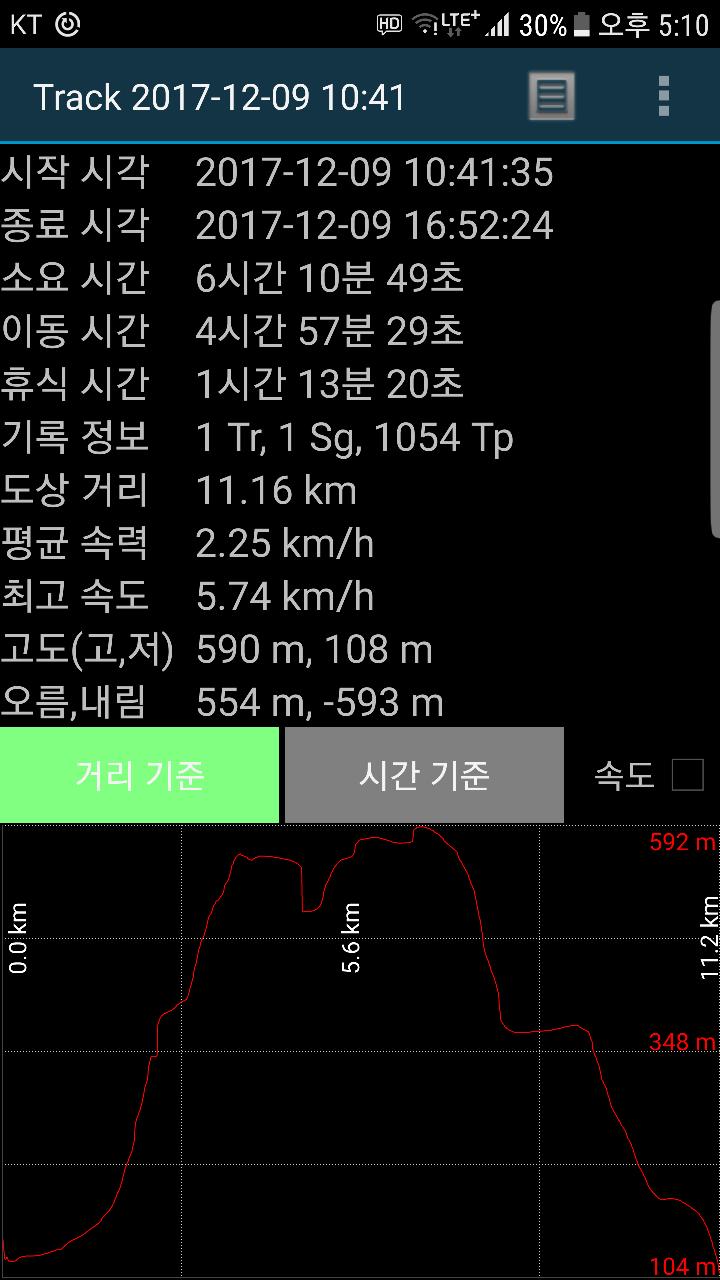Switch the chart to 시간 기준
Screen dimensions: 720x1280
(424, 775)
